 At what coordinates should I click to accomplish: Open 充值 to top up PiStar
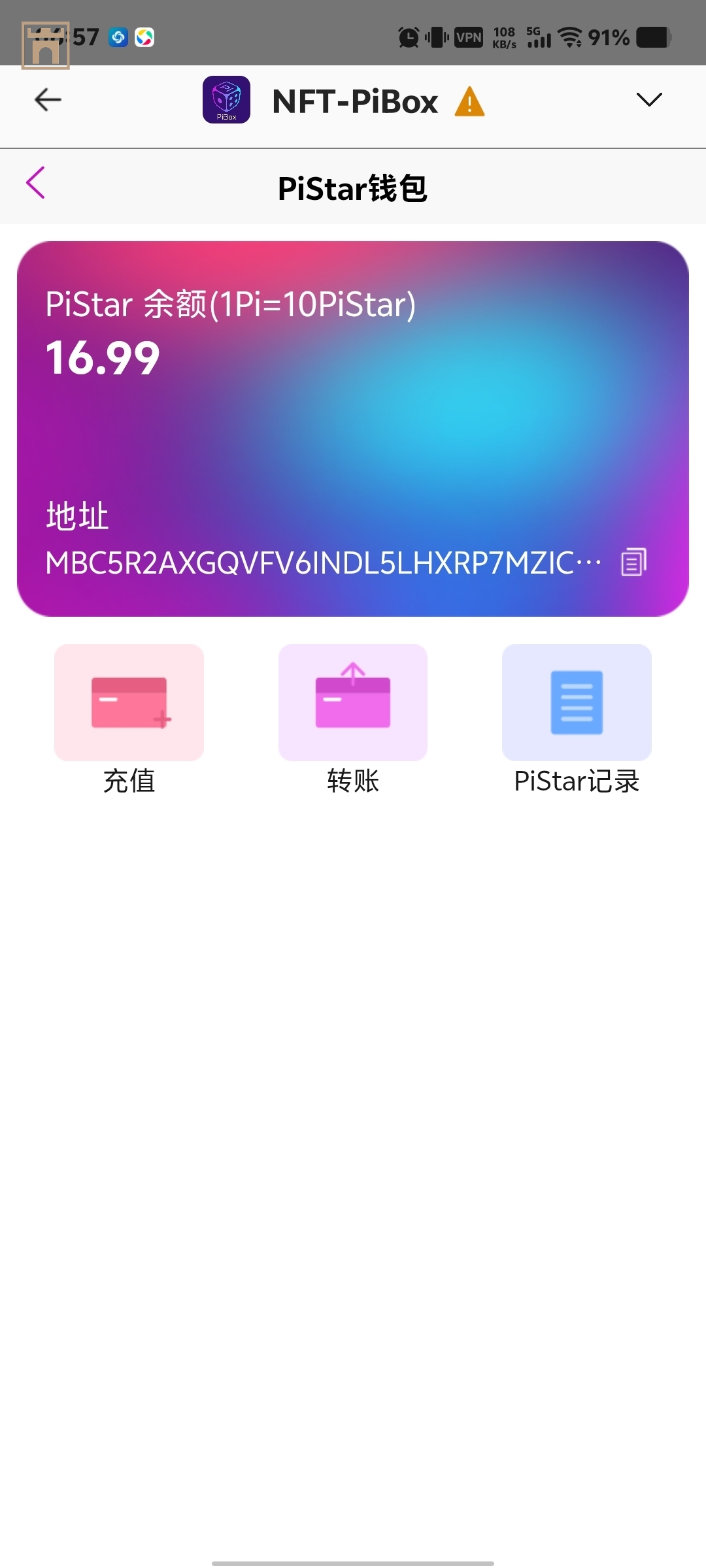[x=129, y=703]
